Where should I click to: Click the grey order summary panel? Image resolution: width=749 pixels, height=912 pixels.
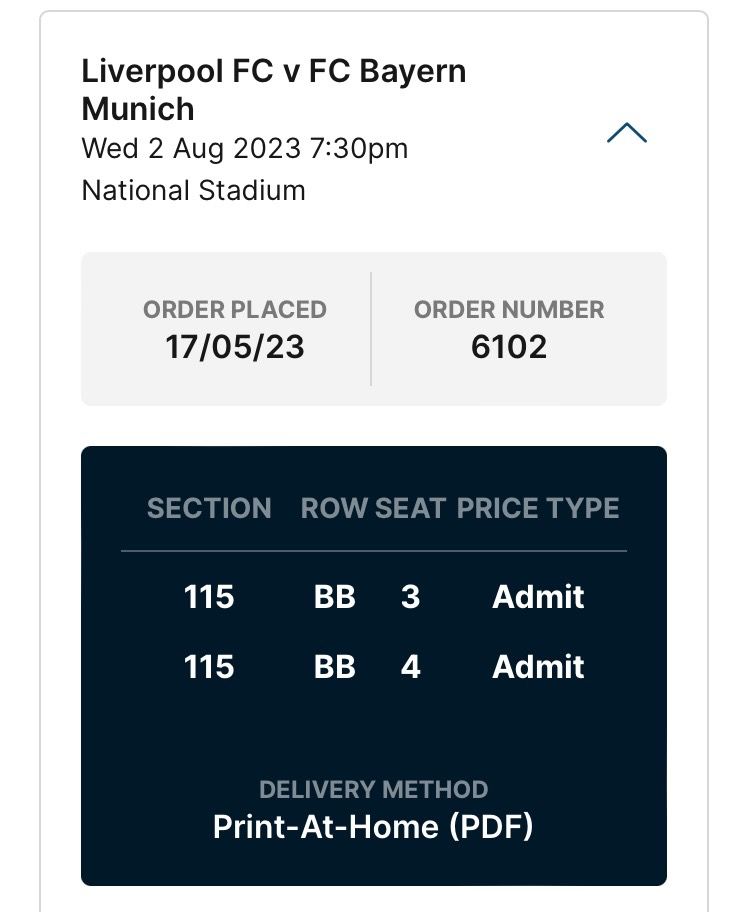pos(374,327)
